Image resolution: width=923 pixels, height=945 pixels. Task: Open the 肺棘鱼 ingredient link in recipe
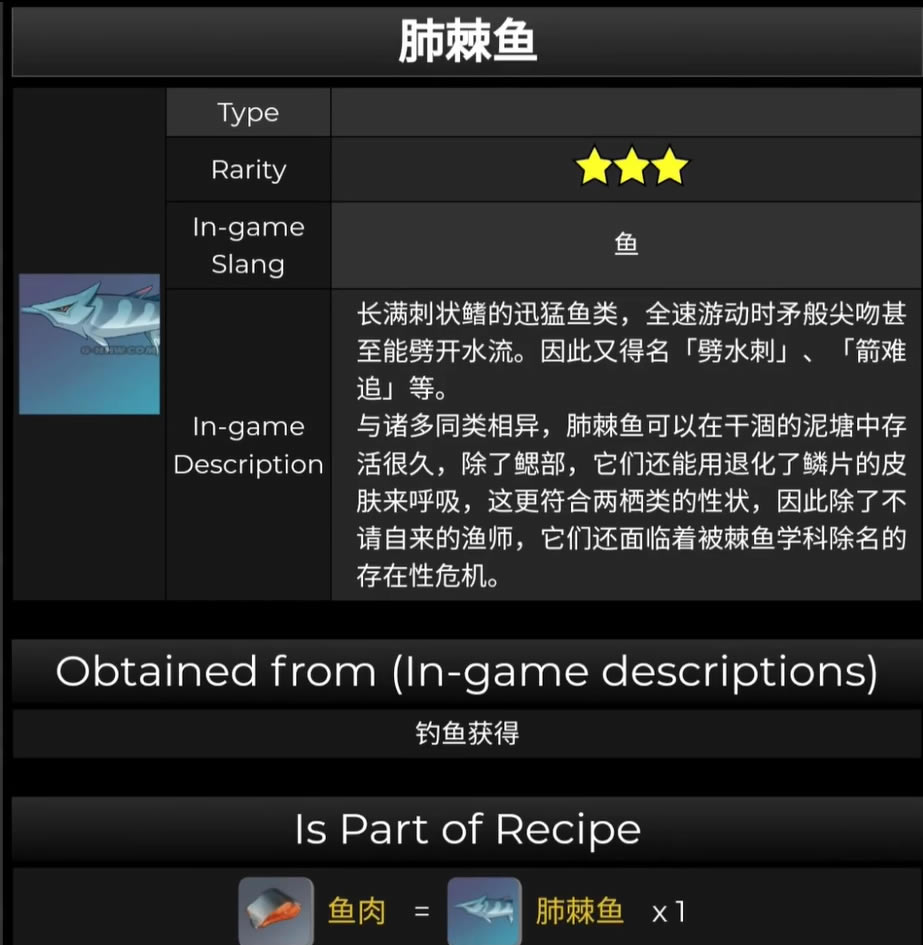pos(580,911)
